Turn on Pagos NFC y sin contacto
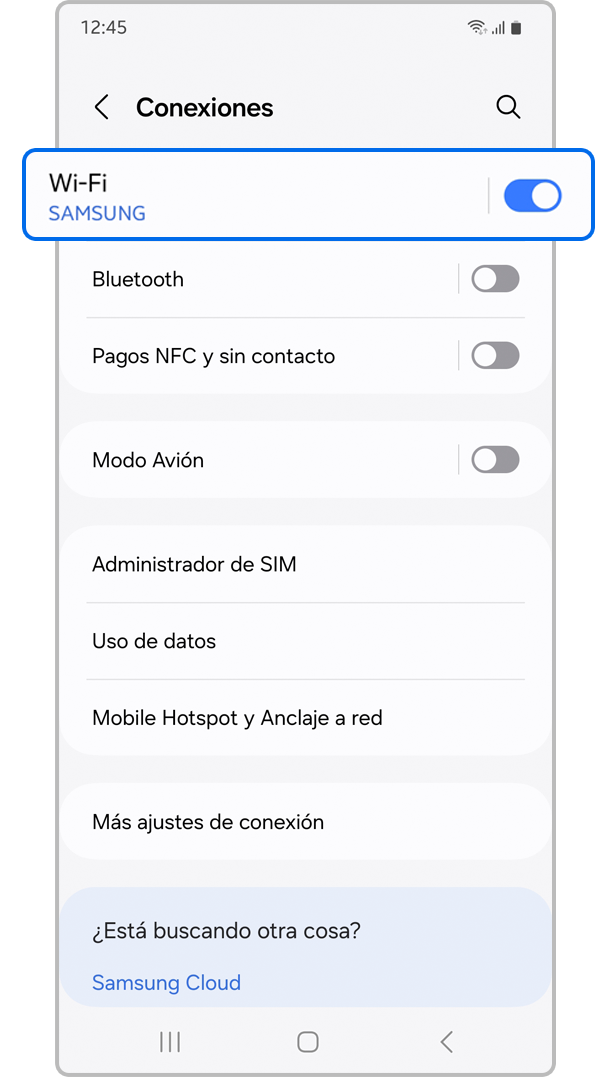This screenshot has width=600, height=1077. 495,355
